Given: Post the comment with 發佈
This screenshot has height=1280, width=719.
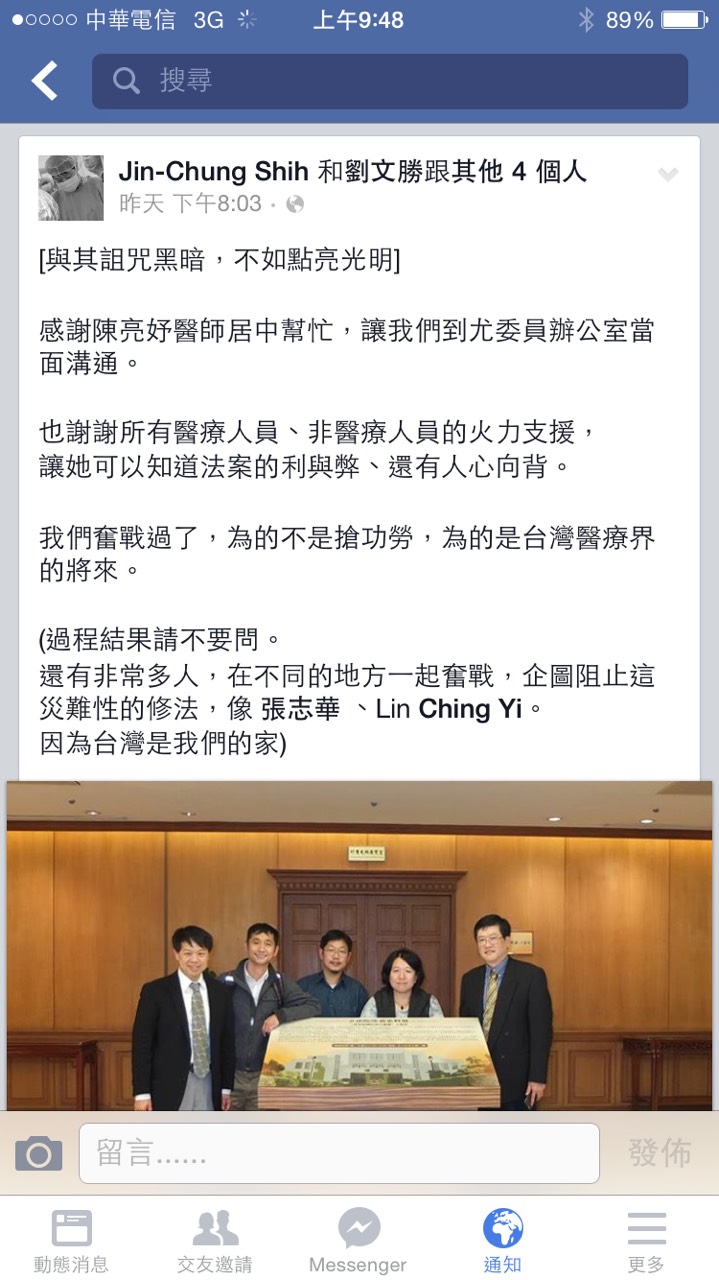Looking at the screenshot, I should click(659, 1153).
